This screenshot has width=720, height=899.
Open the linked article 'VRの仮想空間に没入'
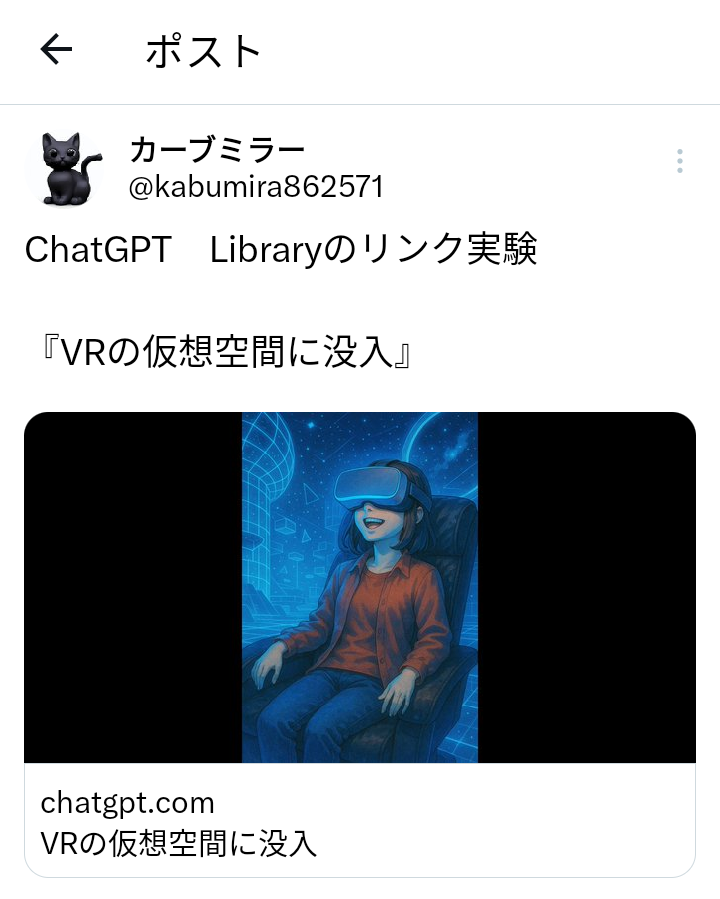click(178, 843)
